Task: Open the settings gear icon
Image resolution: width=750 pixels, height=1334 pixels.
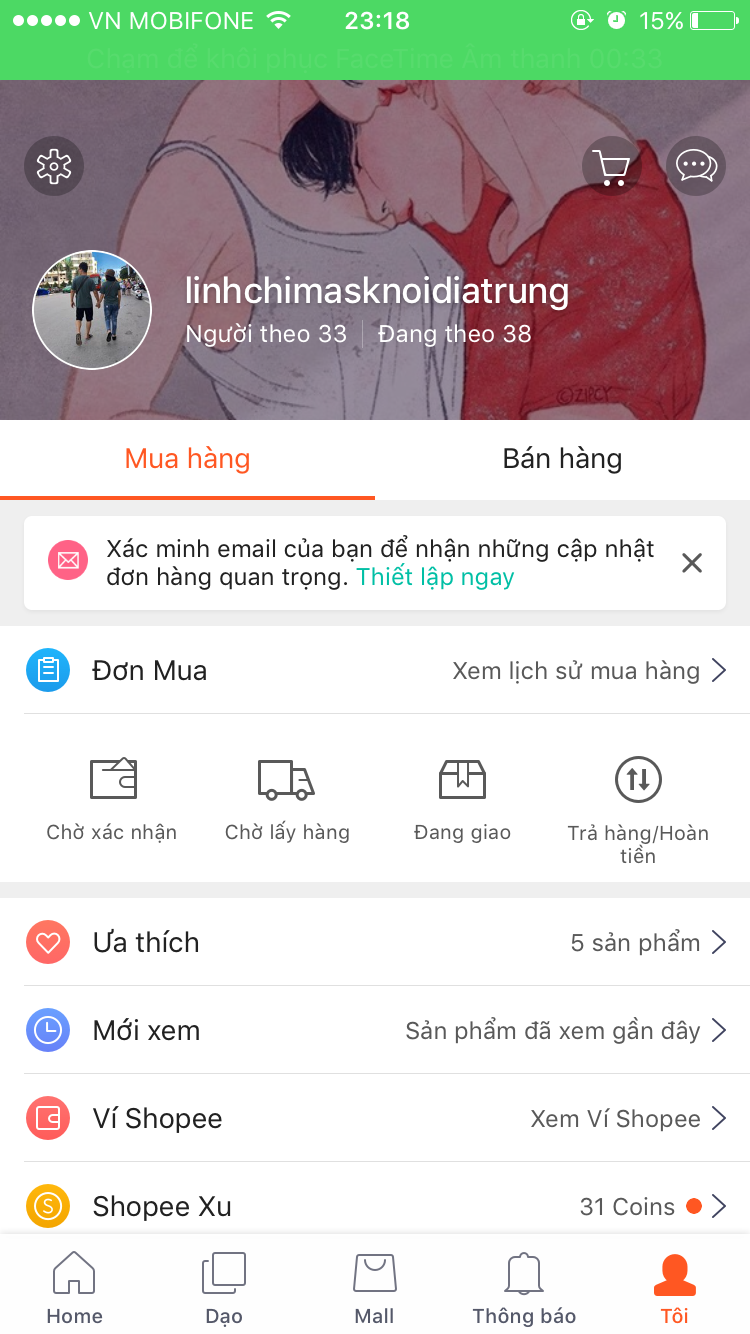Action: (54, 166)
